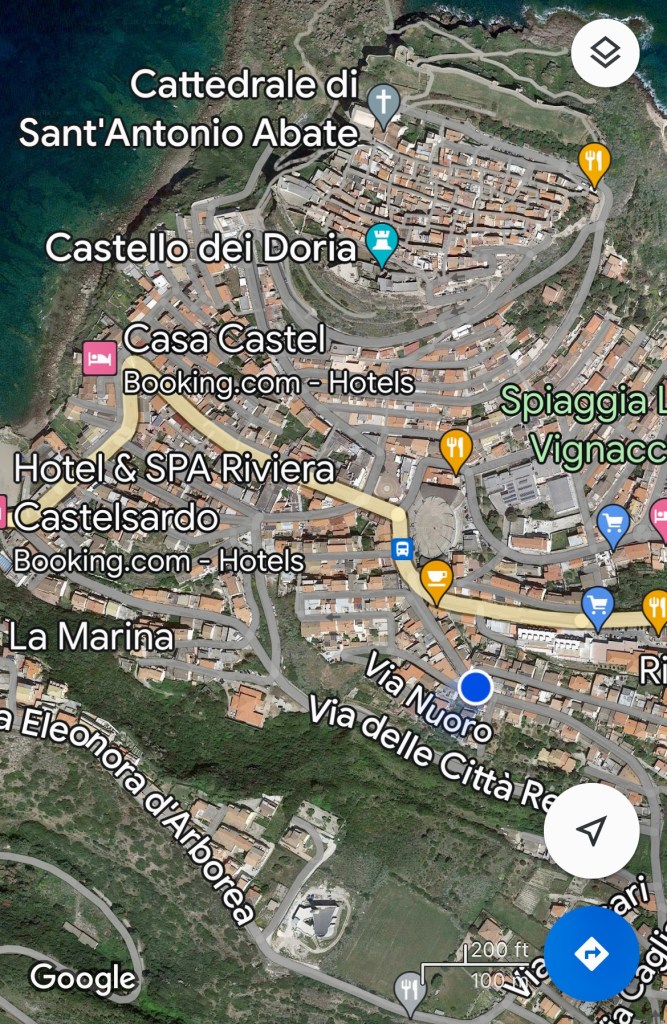This screenshot has width=667, height=1024.
Task: Start directions with blue button
Action: [x=591, y=953]
